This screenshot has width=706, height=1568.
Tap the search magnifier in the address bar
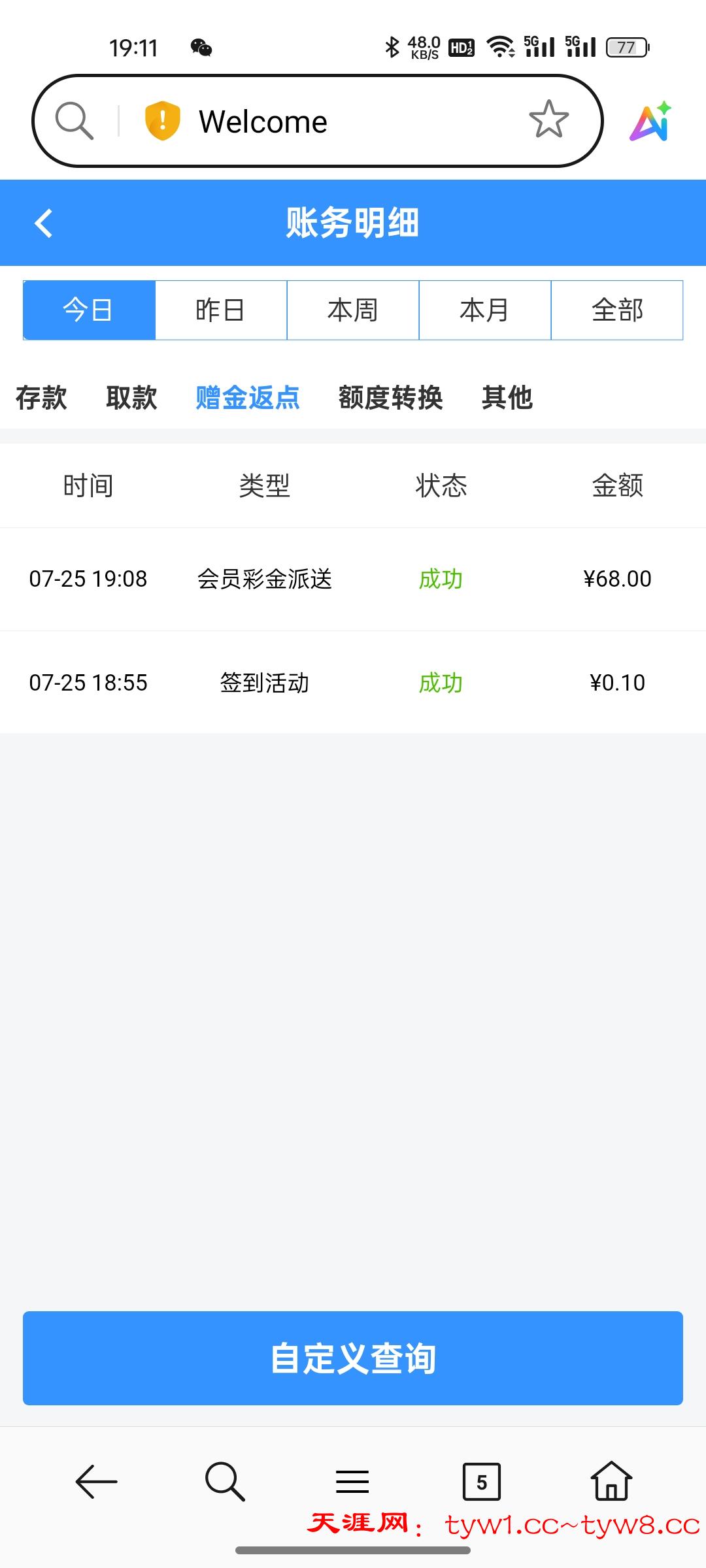click(x=74, y=120)
